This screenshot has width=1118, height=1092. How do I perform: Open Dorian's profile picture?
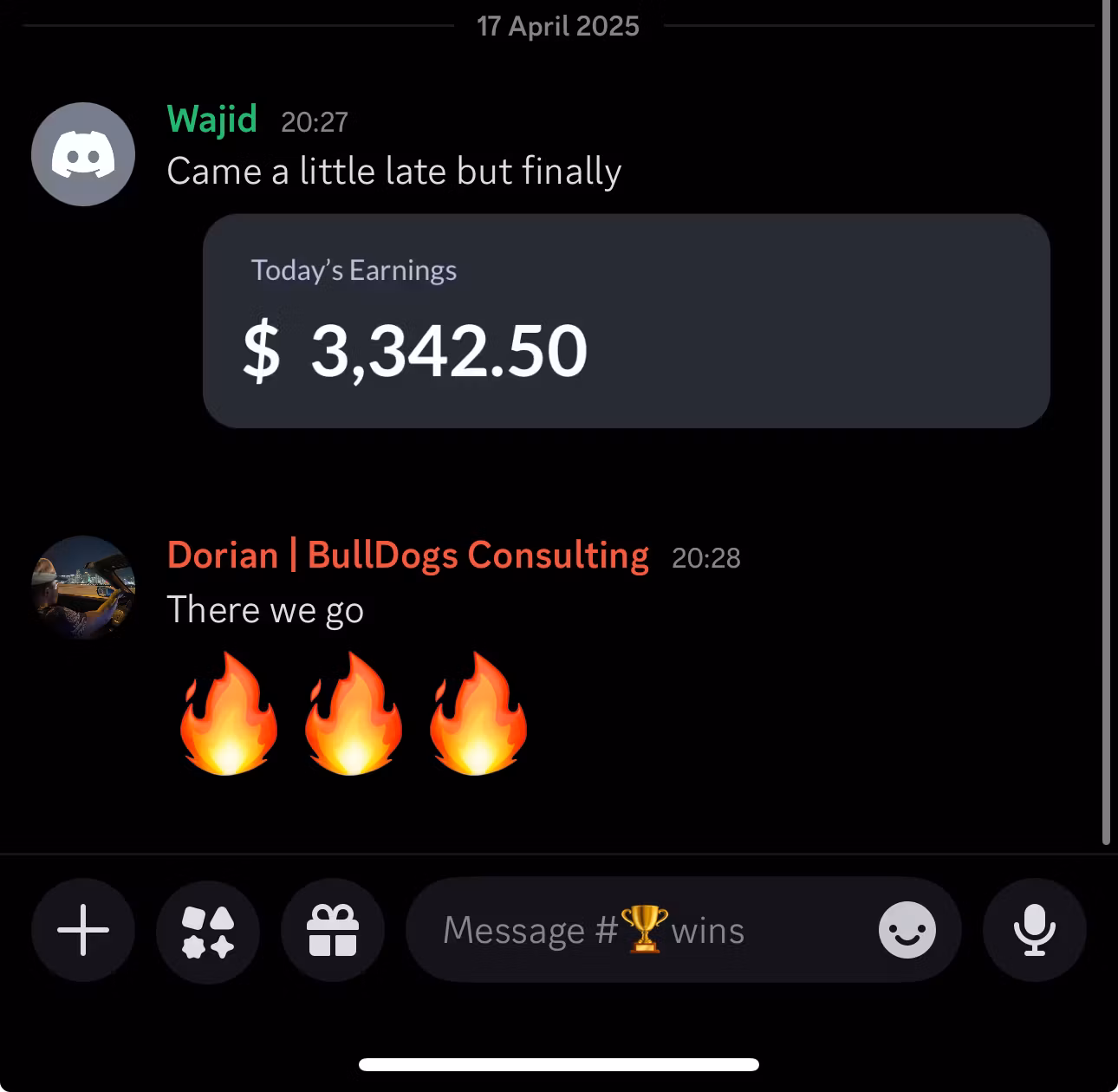coord(83,588)
